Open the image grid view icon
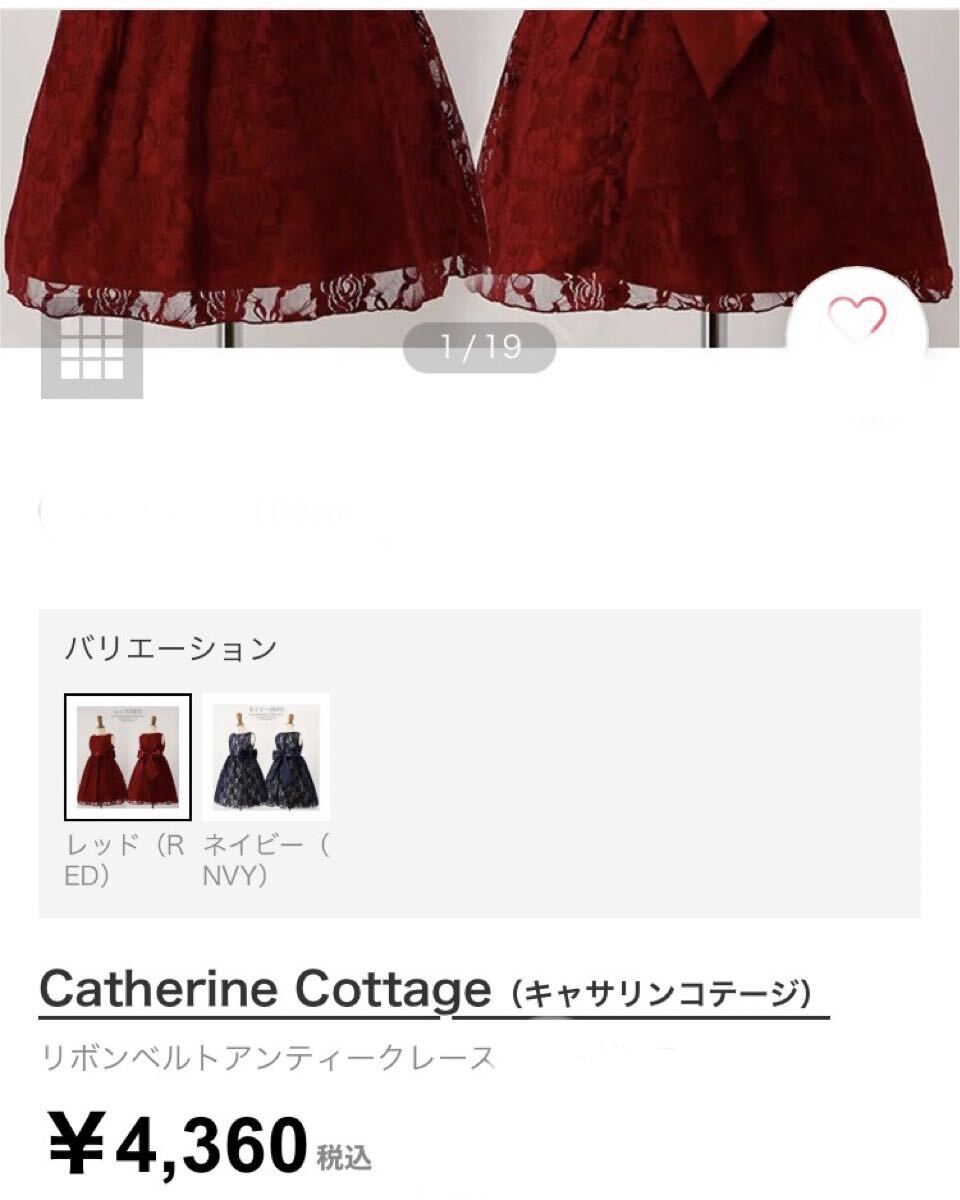 92,349
